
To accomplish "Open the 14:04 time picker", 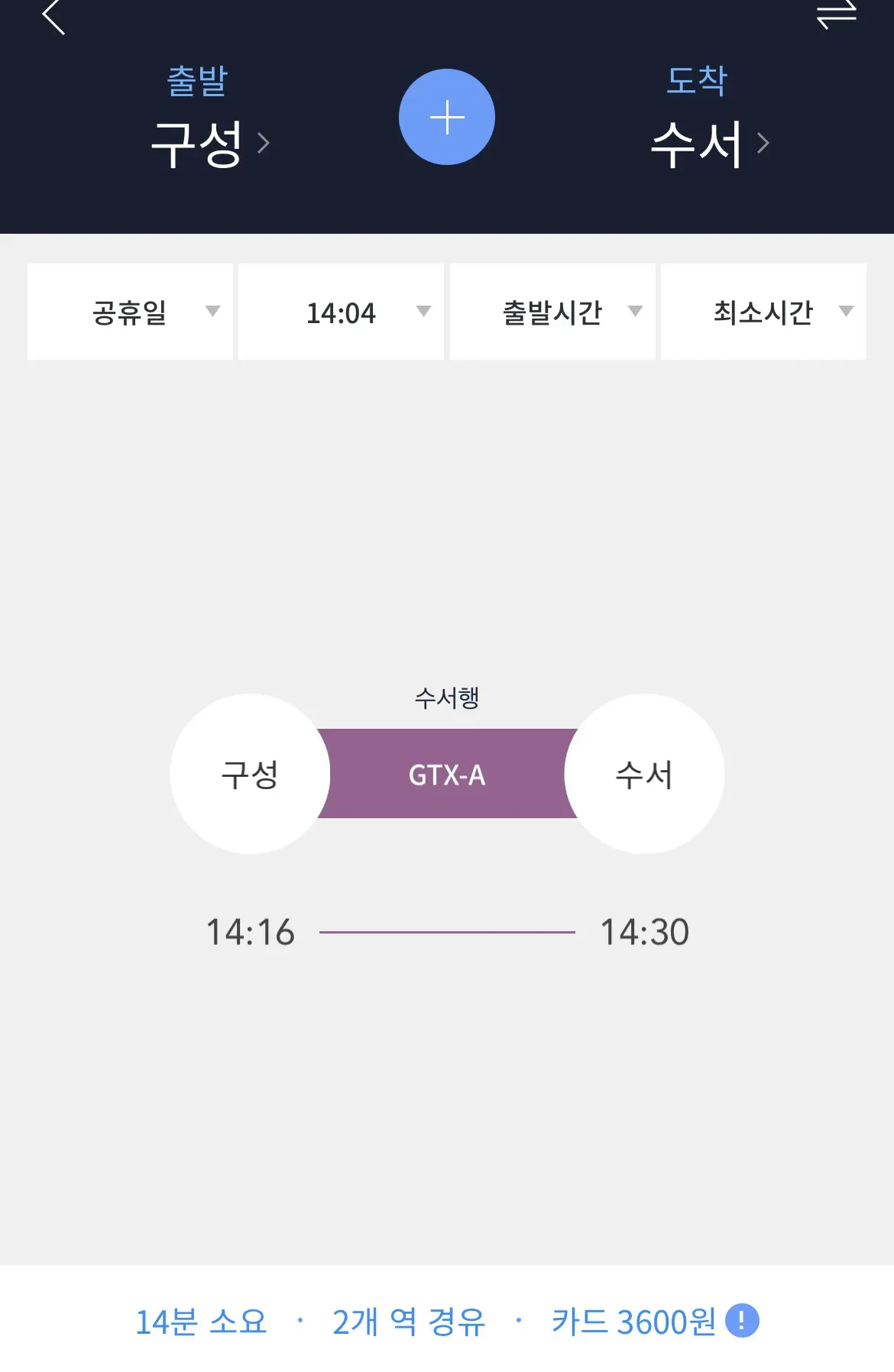I will pyautogui.click(x=341, y=312).
